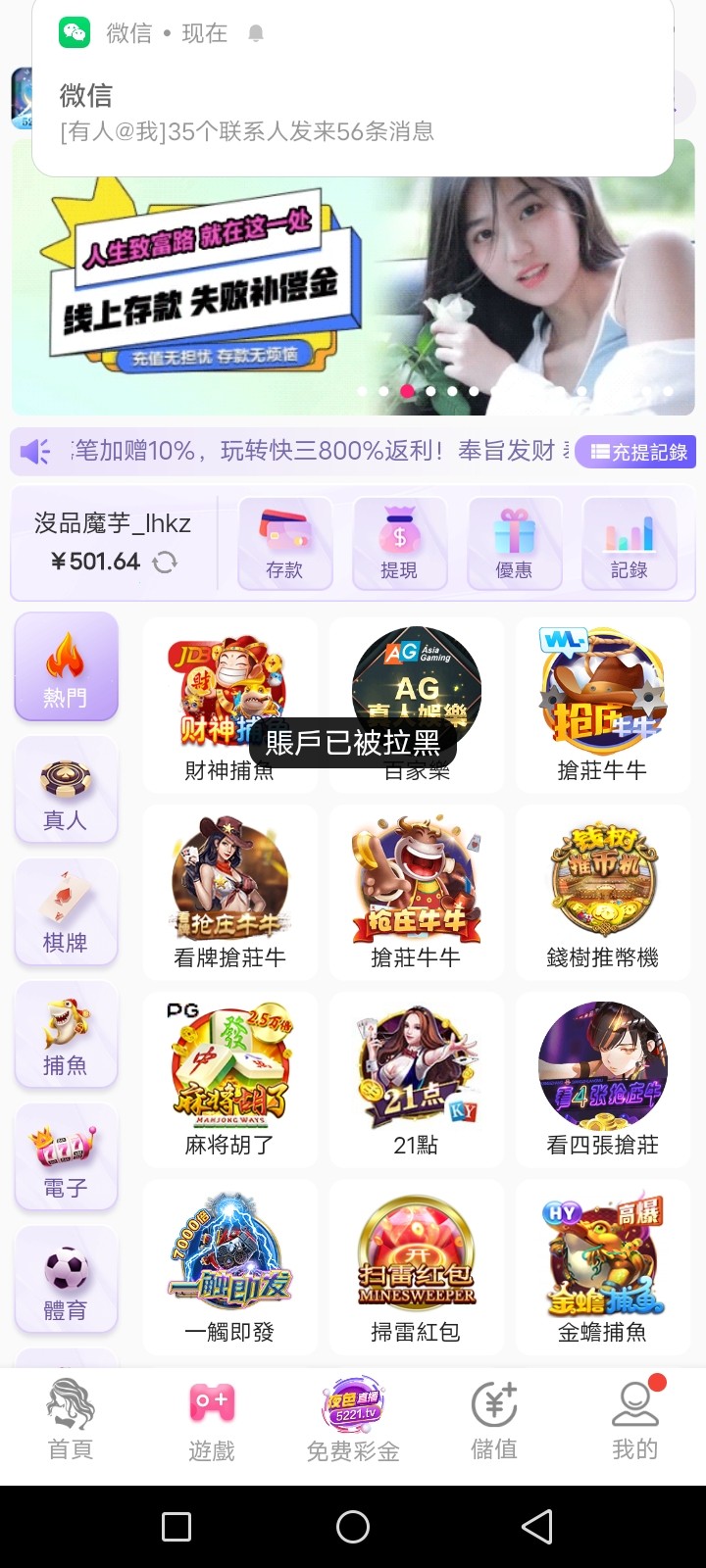
Task: Select the 電子 category
Action: coord(66,1158)
